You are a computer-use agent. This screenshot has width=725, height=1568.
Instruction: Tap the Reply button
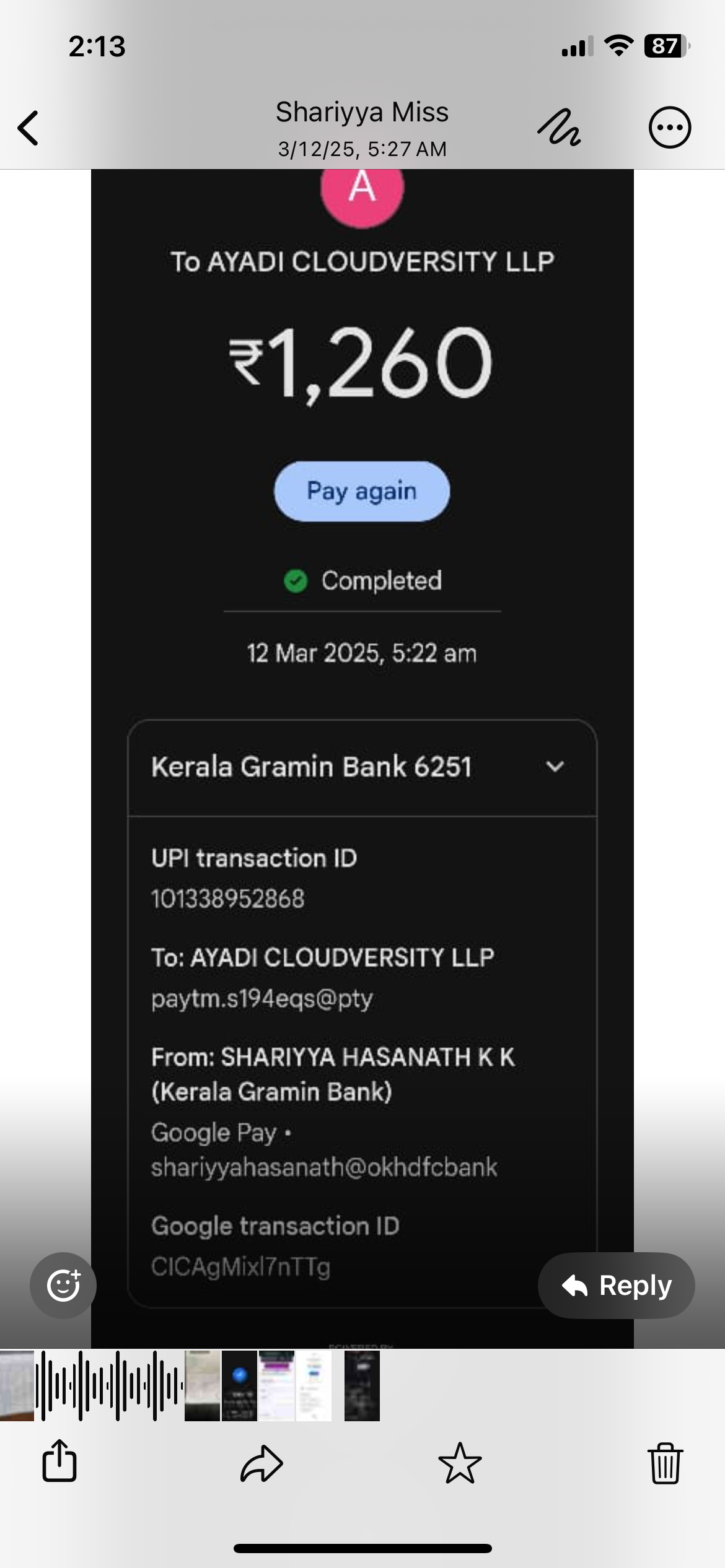pos(616,1285)
